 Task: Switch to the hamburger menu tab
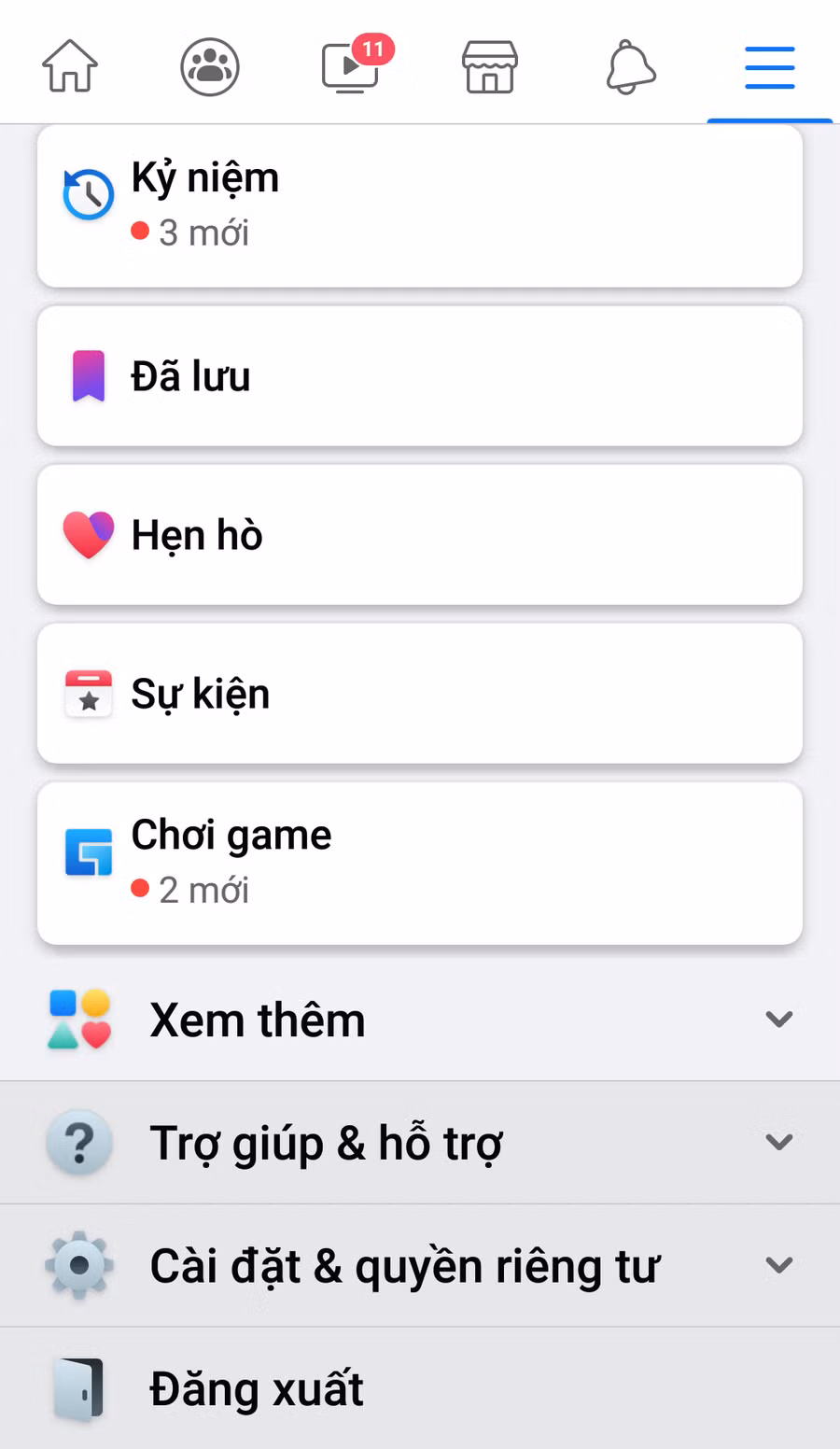769,67
